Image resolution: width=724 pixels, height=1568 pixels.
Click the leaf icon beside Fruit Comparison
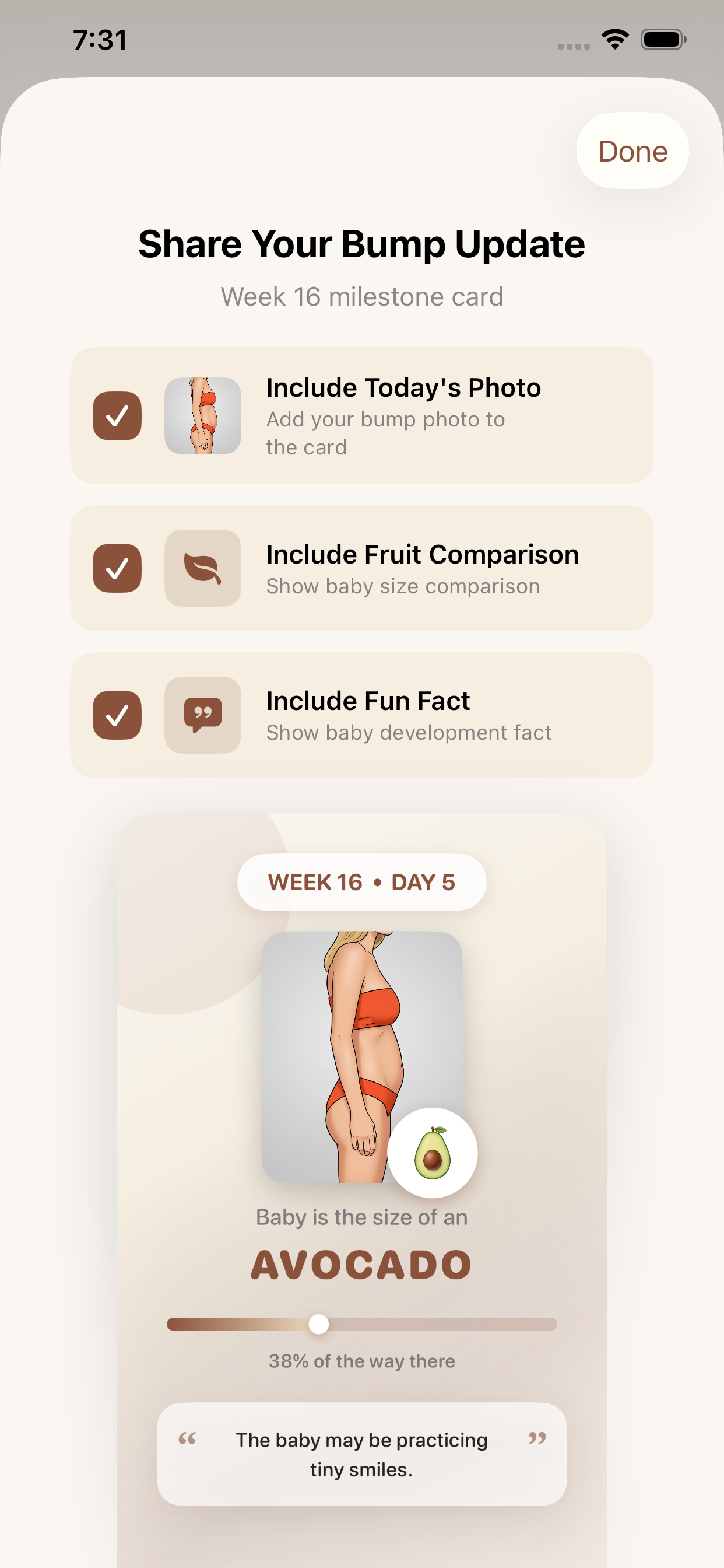tap(202, 568)
